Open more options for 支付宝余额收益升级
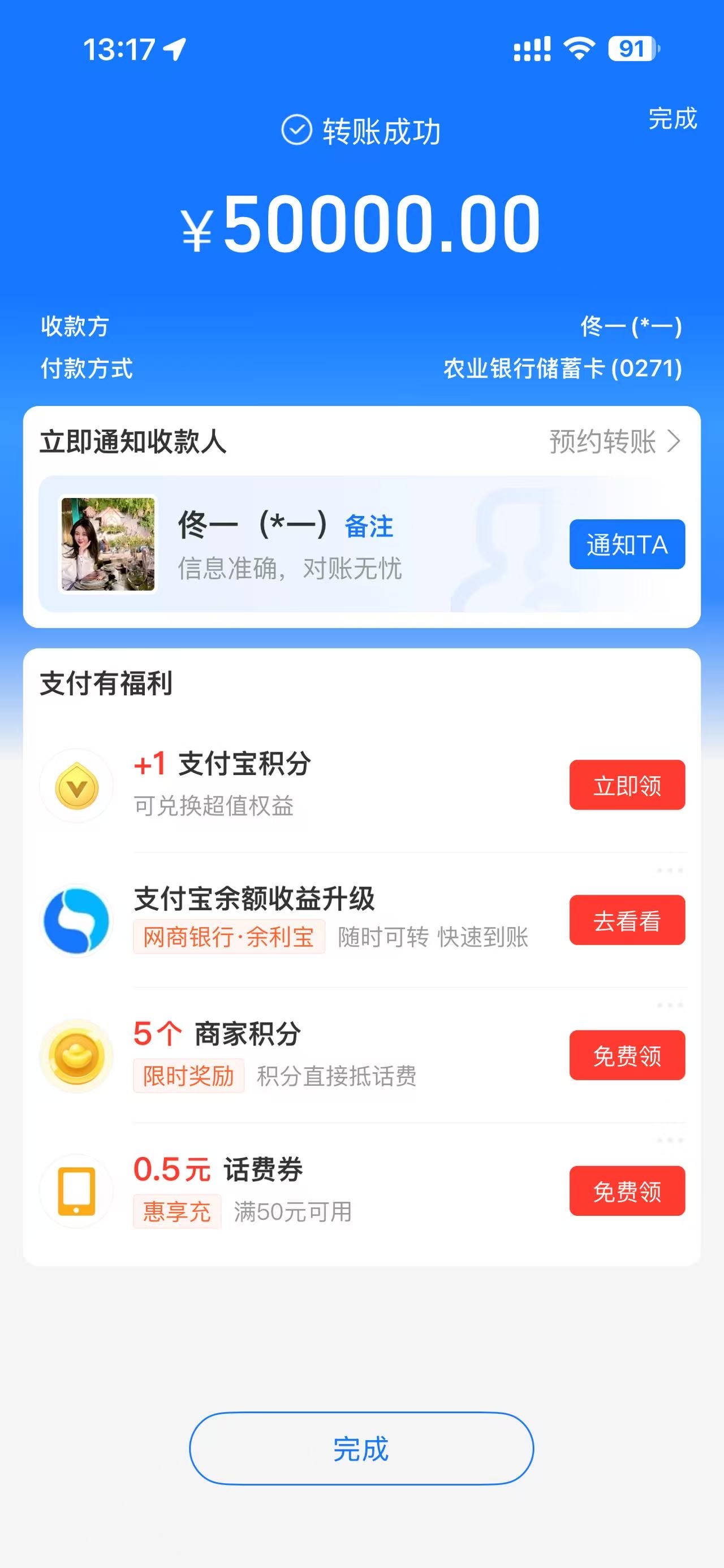 click(670, 870)
